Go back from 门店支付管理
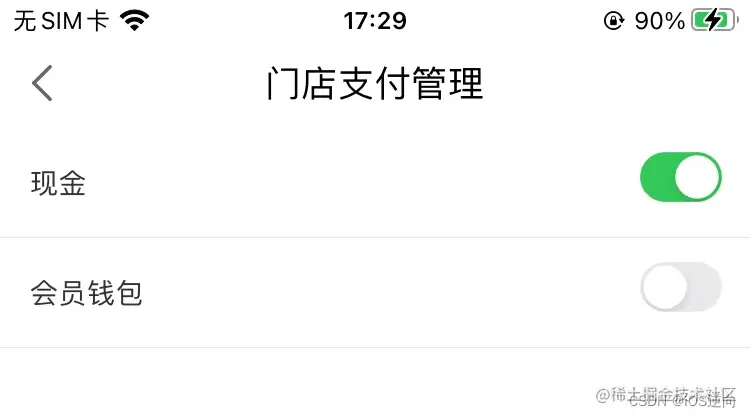The width and height of the screenshot is (750, 417). (42, 84)
